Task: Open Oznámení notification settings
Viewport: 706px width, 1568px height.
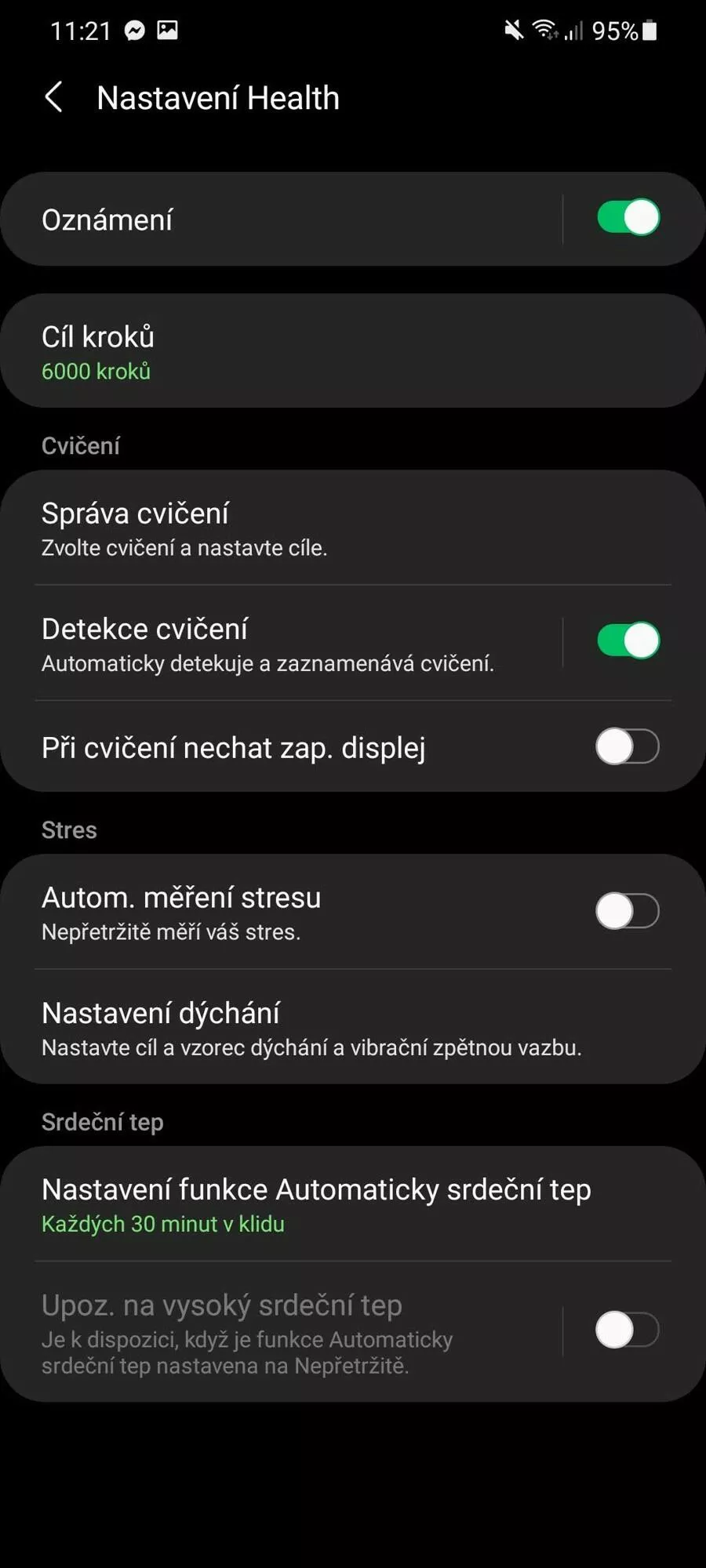Action: point(282,220)
